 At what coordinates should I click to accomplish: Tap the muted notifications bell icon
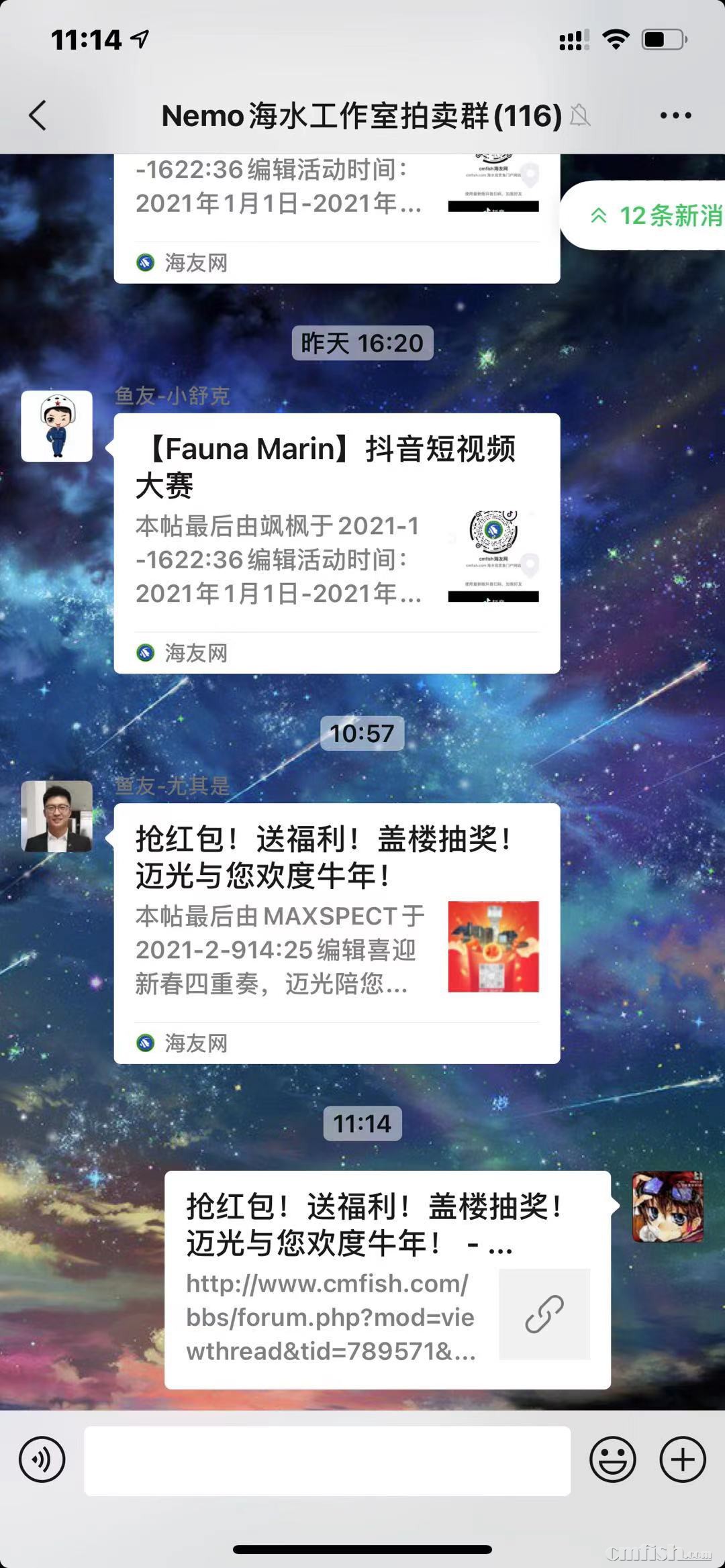click(x=581, y=115)
